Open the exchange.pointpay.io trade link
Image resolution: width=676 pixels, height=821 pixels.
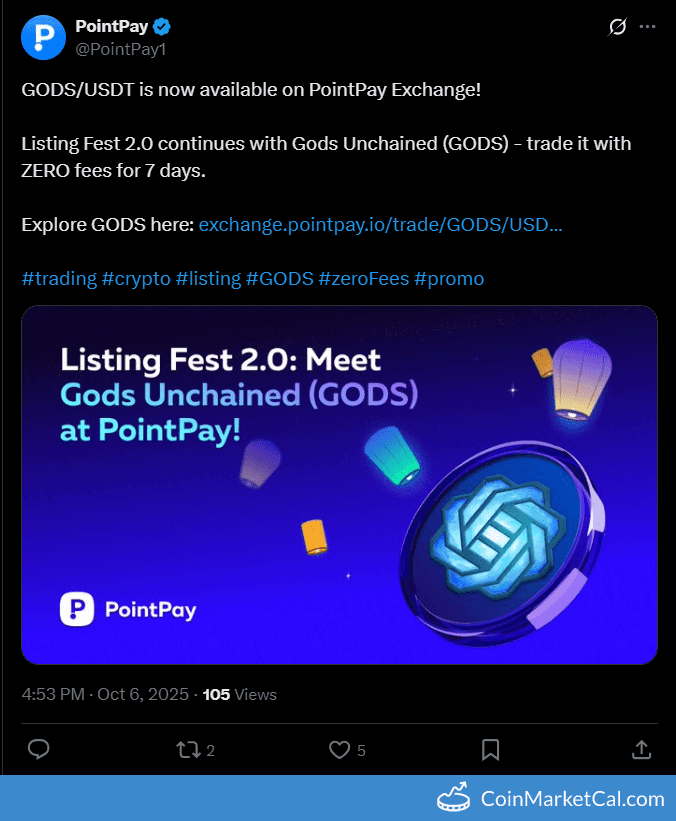tap(380, 225)
